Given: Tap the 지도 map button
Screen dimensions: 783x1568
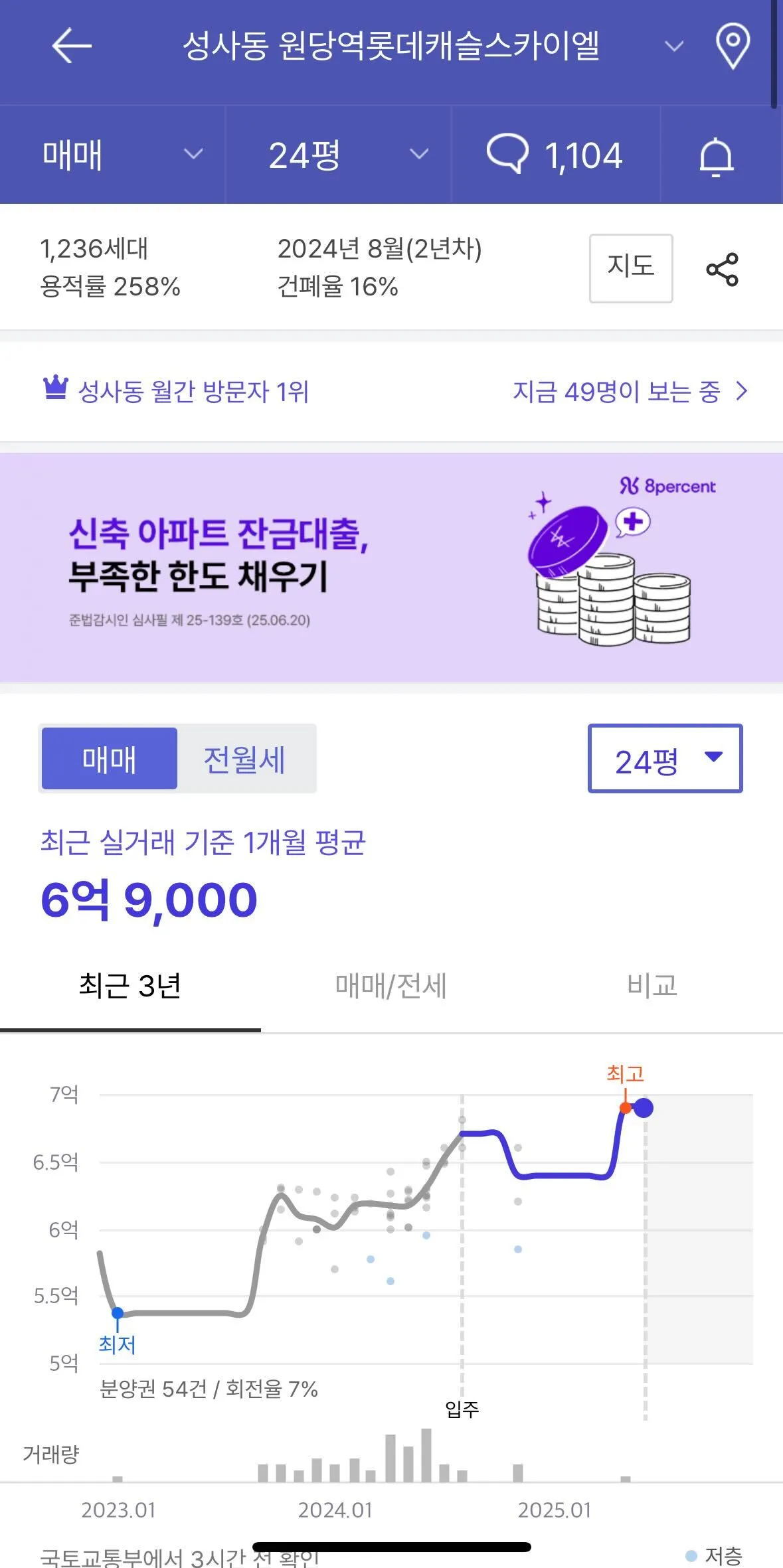Looking at the screenshot, I should pos(630,268).
